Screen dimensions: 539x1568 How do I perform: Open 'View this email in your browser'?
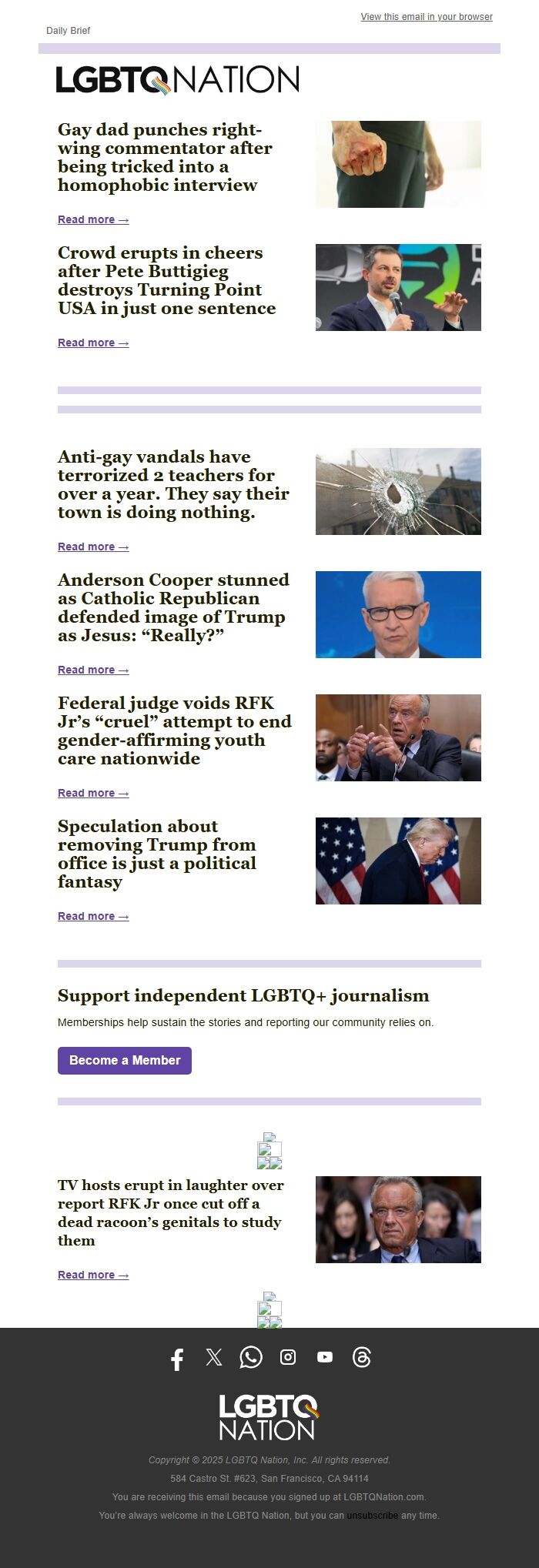point(427,17)
